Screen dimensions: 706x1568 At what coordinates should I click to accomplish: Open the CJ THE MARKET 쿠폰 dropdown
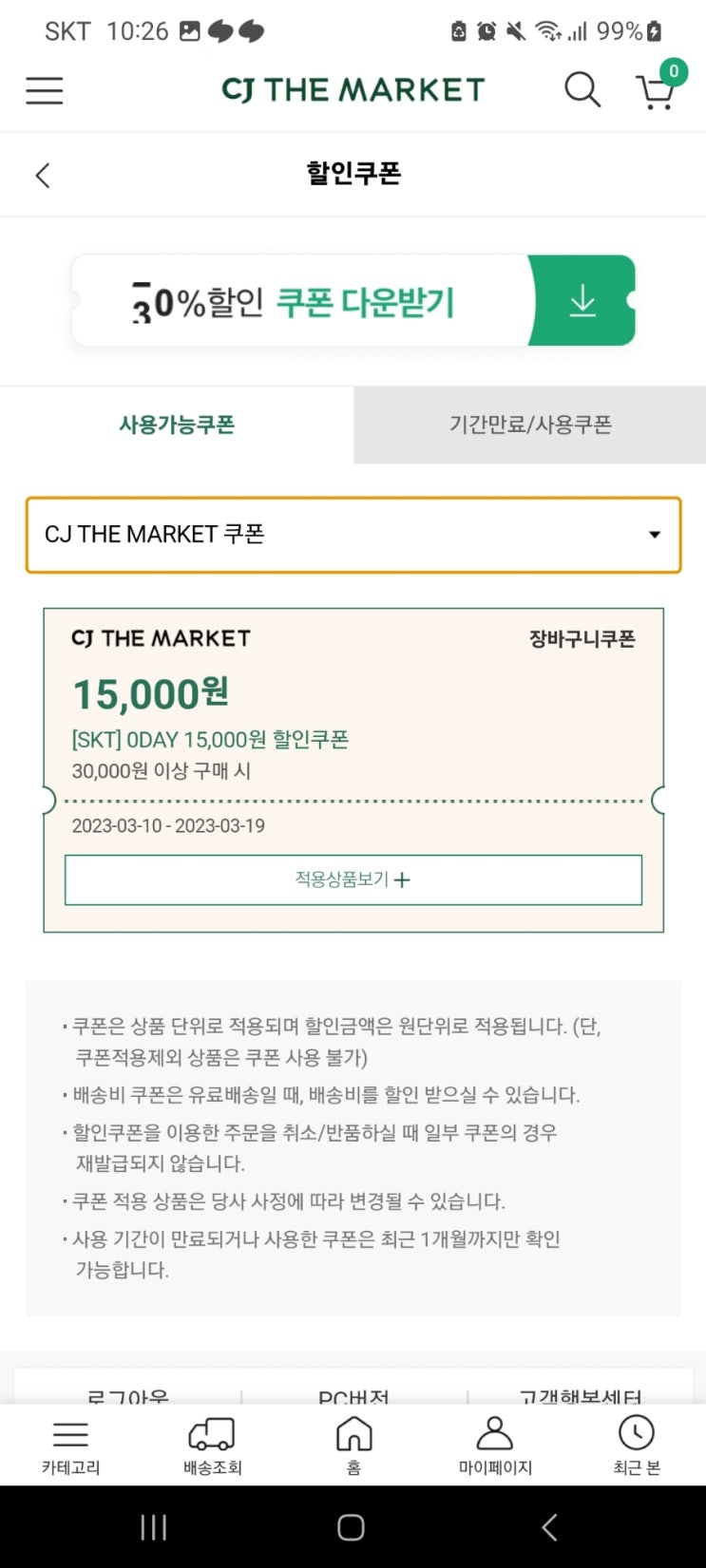[353, 535]
